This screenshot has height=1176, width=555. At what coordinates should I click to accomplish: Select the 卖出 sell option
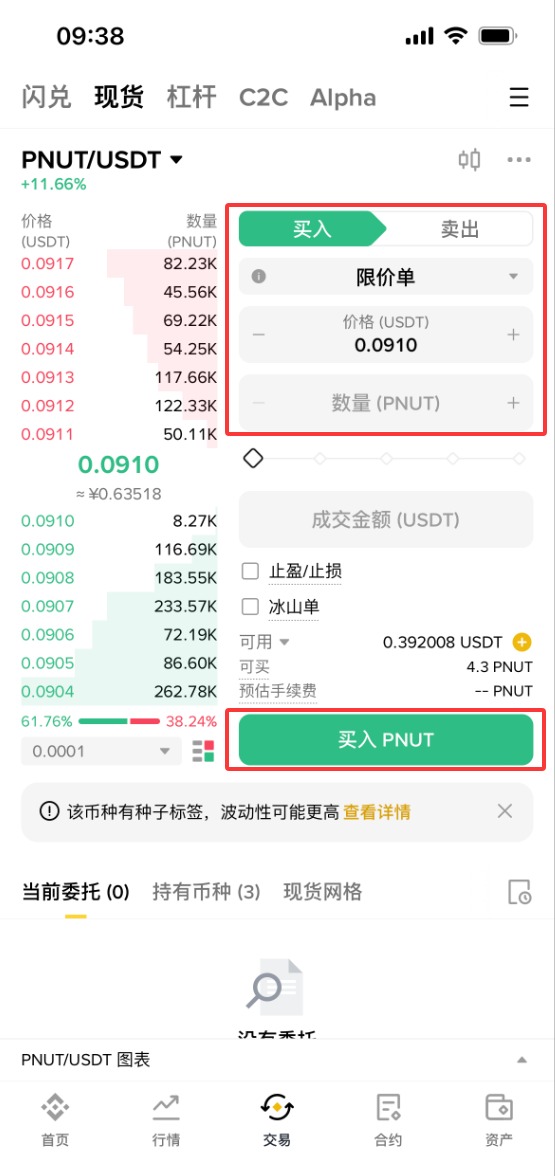point(459,230)
